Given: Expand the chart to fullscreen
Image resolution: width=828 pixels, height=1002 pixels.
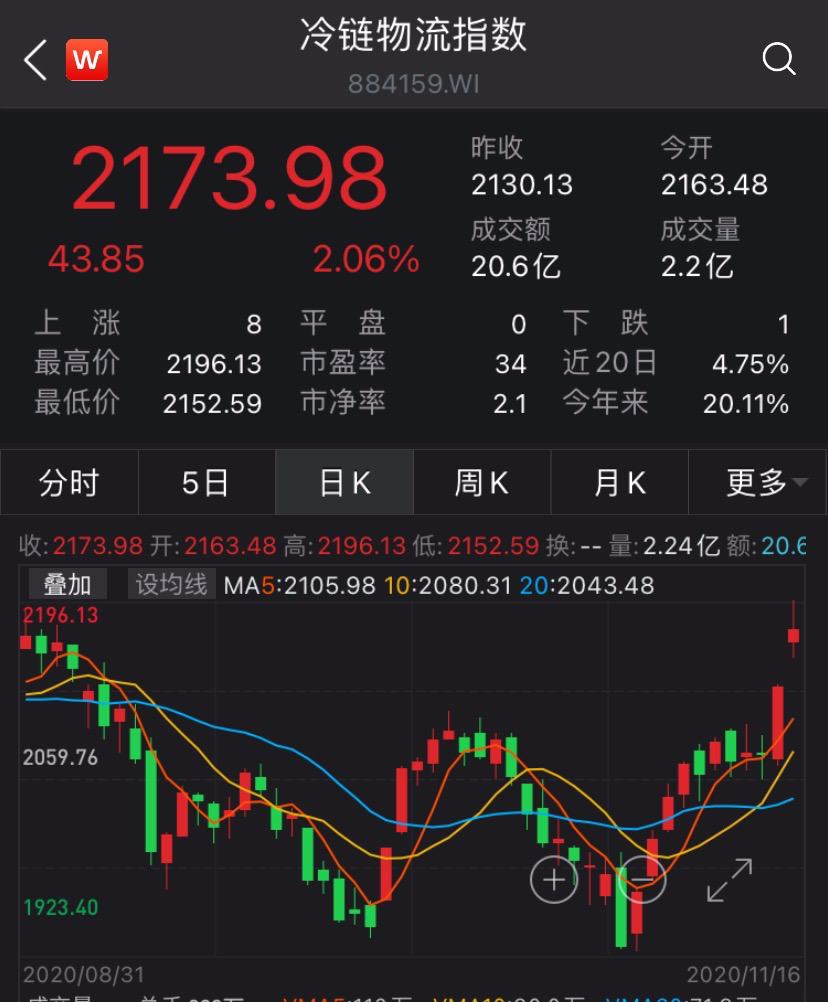Looking at the screenshot, I should [x=729, y=880].
